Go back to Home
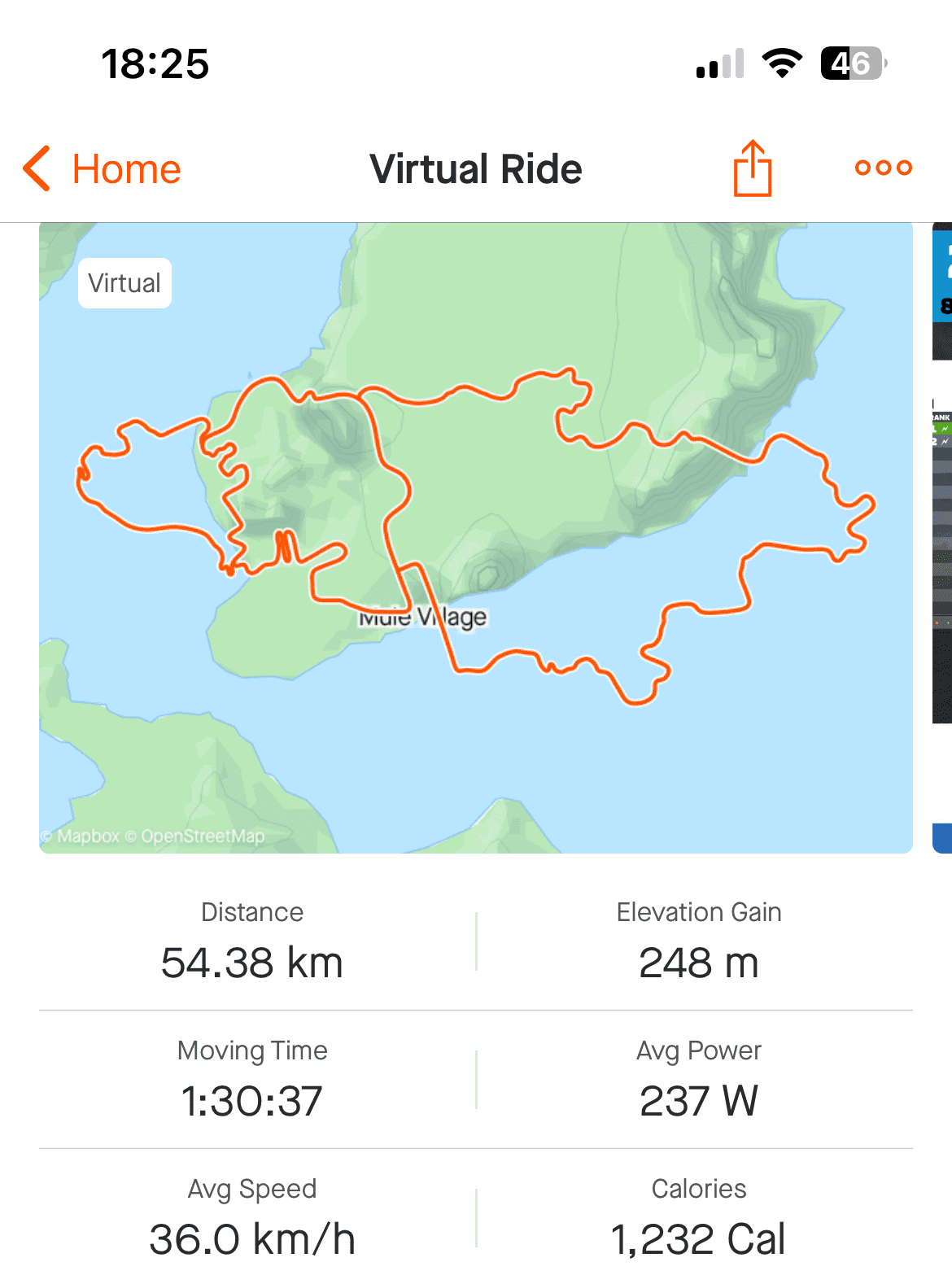Viewport: 952px width, 1284px height. [x=103, y=169]
